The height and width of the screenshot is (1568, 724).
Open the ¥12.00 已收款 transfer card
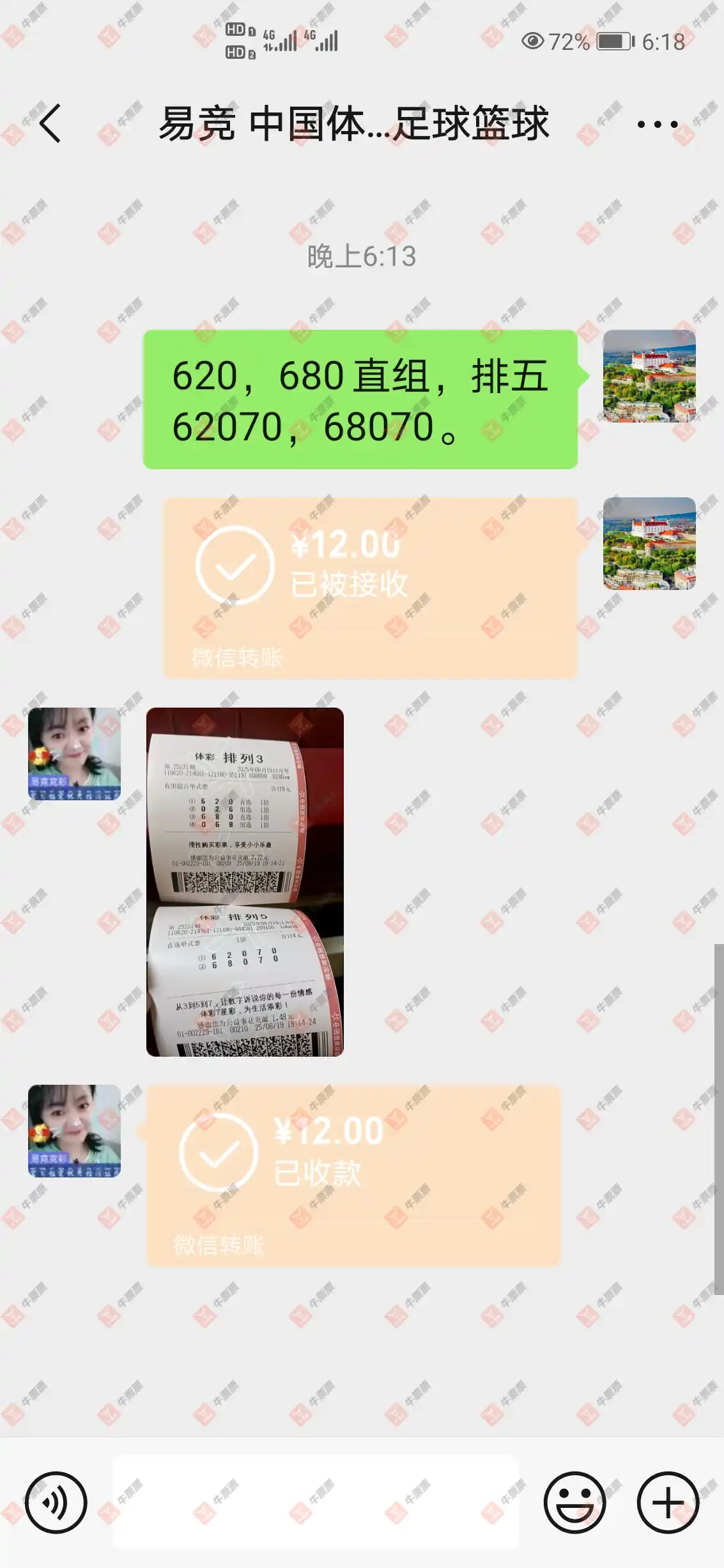353,1175
